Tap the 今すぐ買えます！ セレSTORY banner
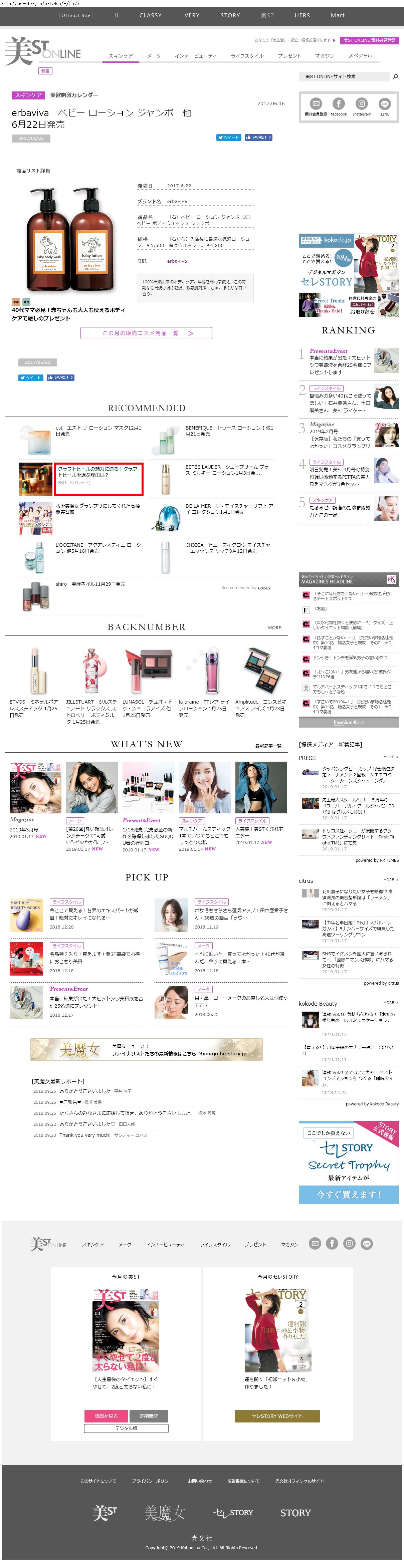This screenshot has height=1568, width=404. tap(349, 1194)
